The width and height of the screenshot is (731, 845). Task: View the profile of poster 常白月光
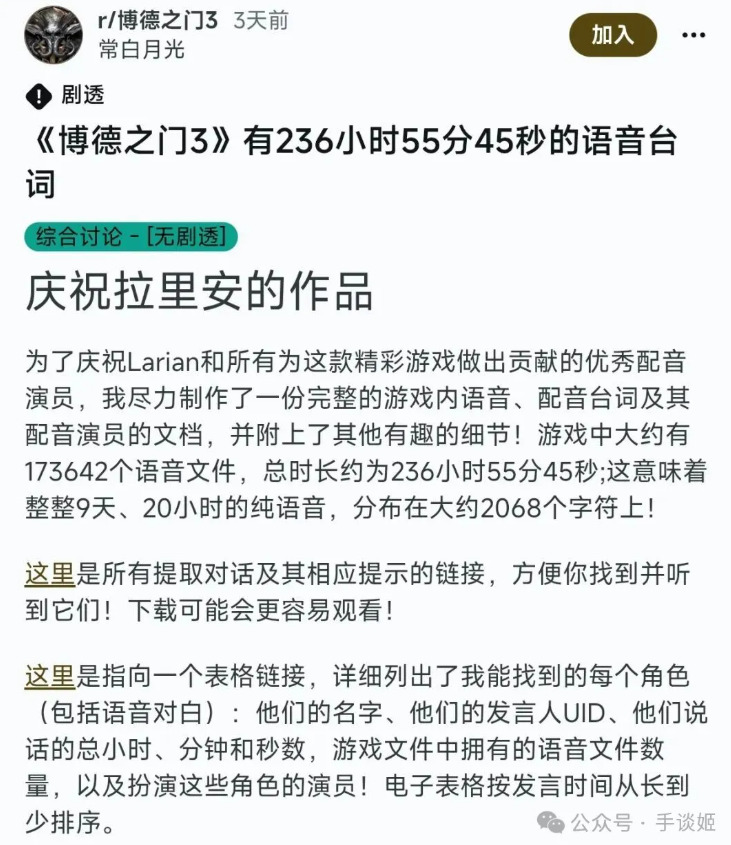click(x=142, y=49)
